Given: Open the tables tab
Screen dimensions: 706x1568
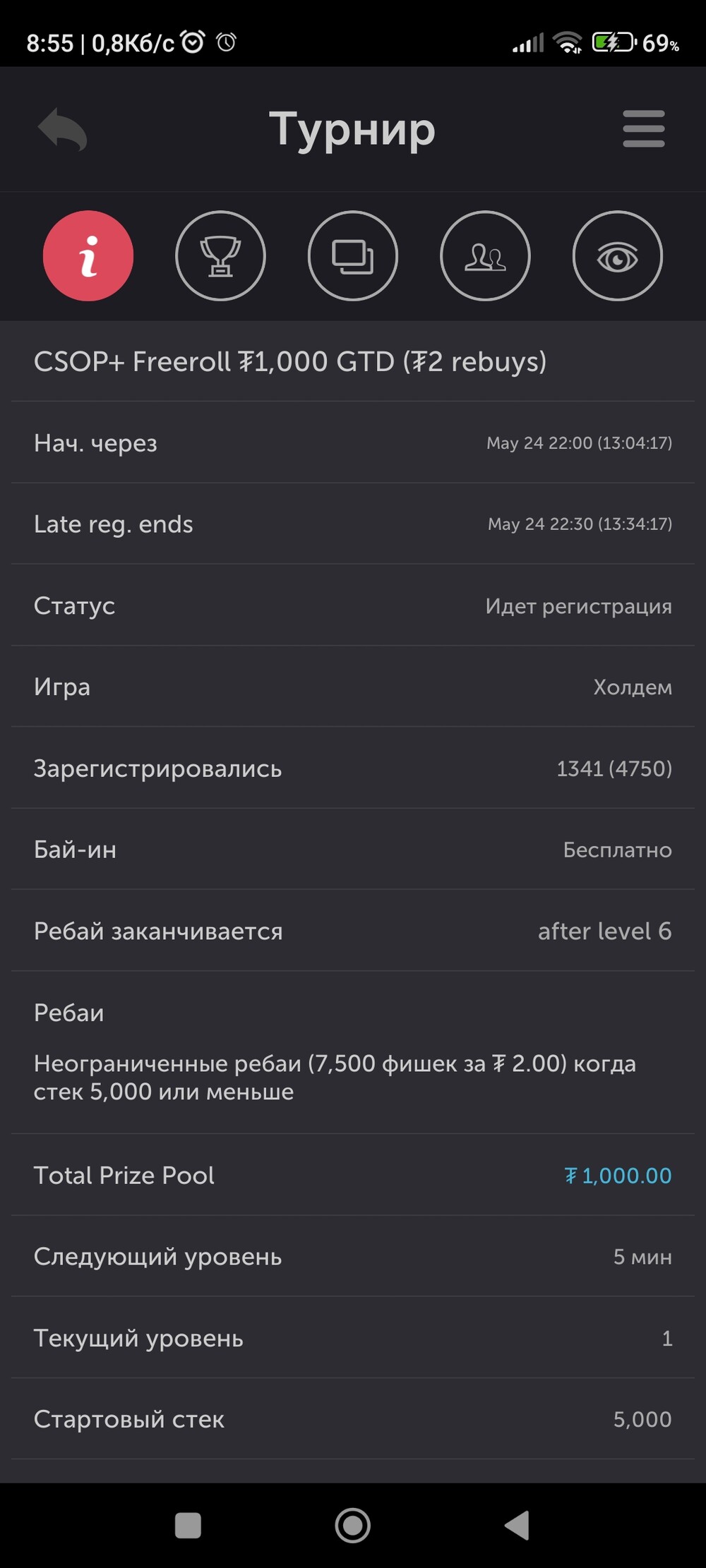Looking at the screenshot, I should click(x=353, y=256).
